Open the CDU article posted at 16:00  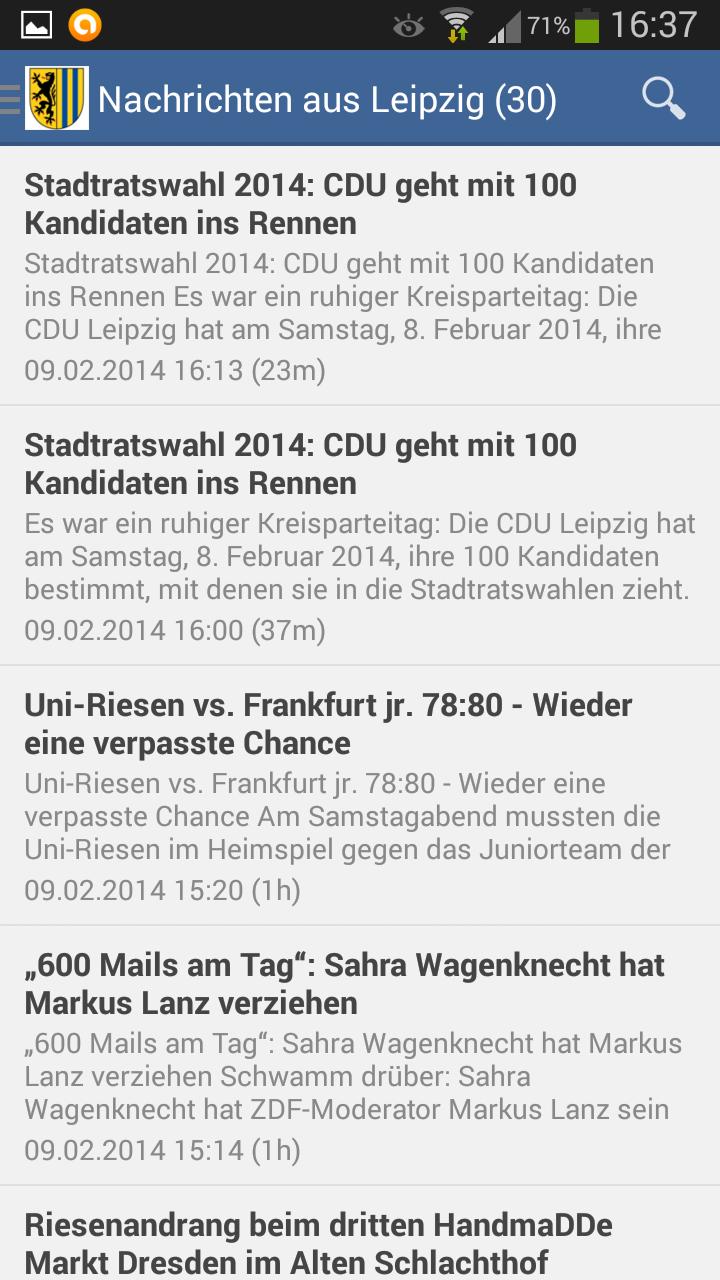pos(360,536)
